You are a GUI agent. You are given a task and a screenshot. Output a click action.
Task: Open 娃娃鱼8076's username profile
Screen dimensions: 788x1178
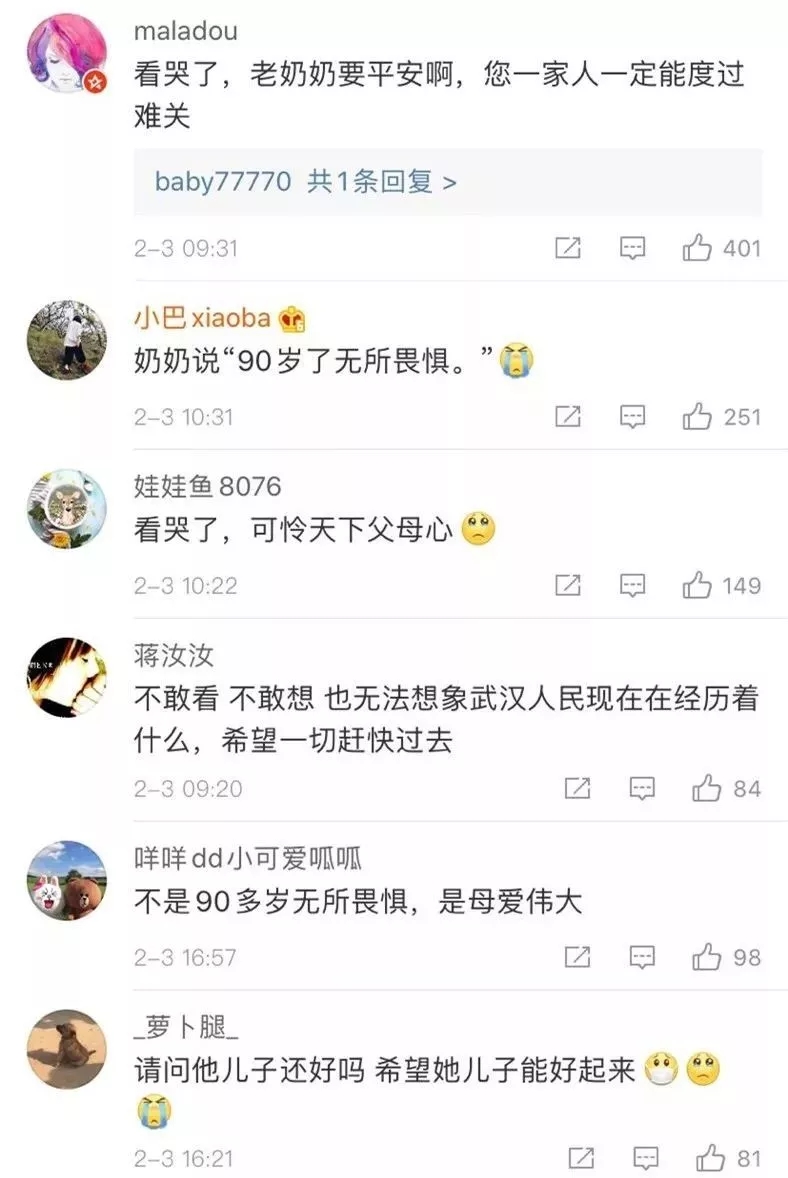click(x=207, y=487)
